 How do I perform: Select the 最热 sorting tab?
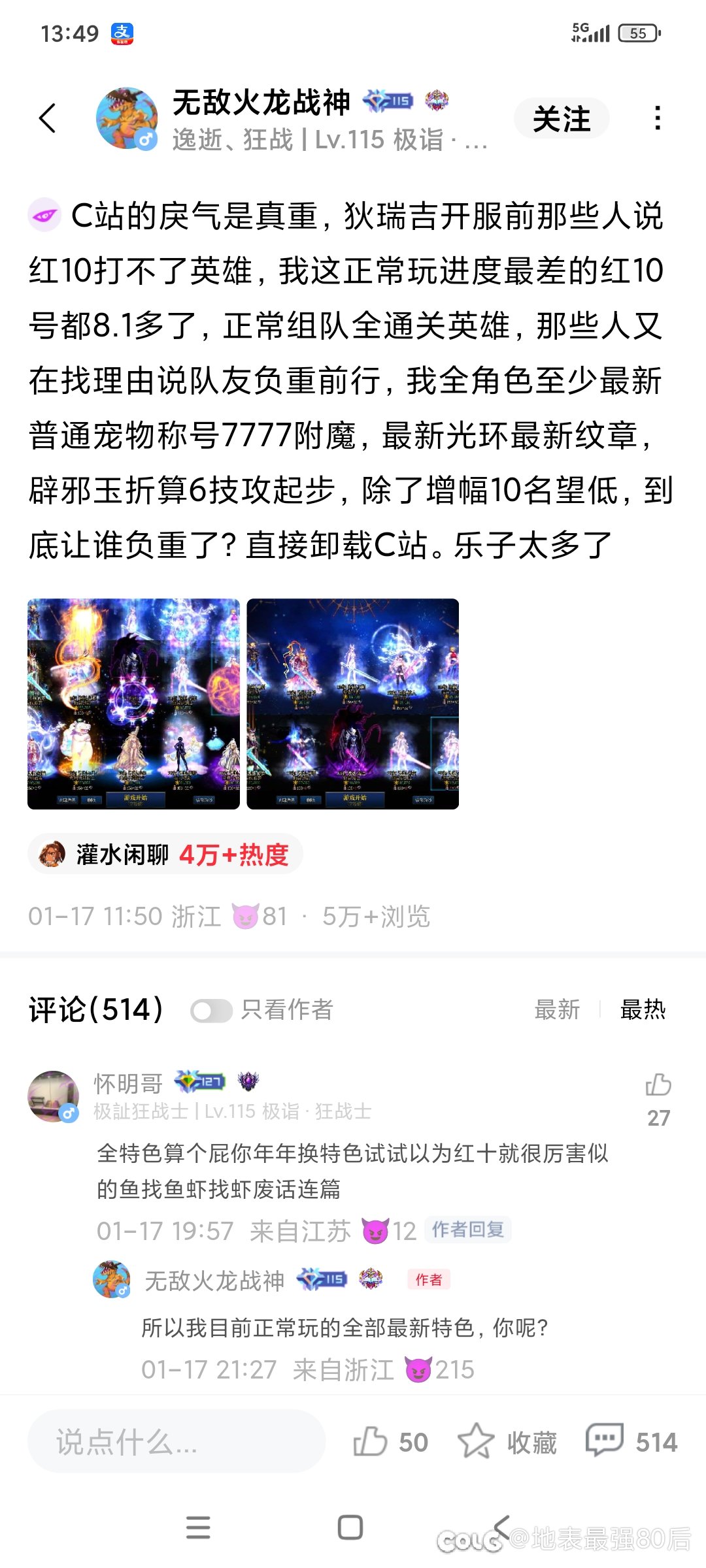click(x=642, y=1009)
